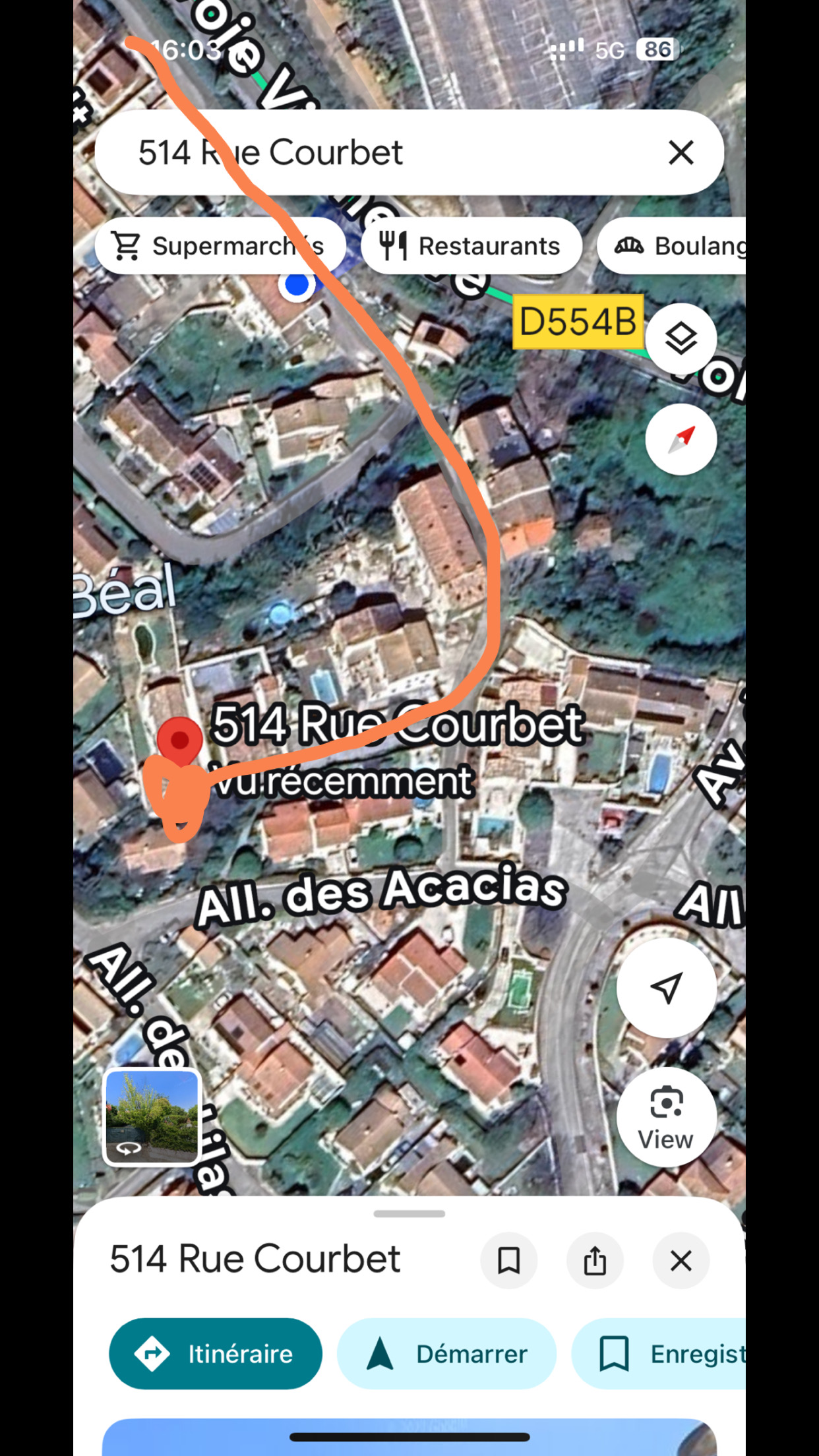Open the map layers selector
This screenshot has width=819, height=1456.
(x=681, y=339)
